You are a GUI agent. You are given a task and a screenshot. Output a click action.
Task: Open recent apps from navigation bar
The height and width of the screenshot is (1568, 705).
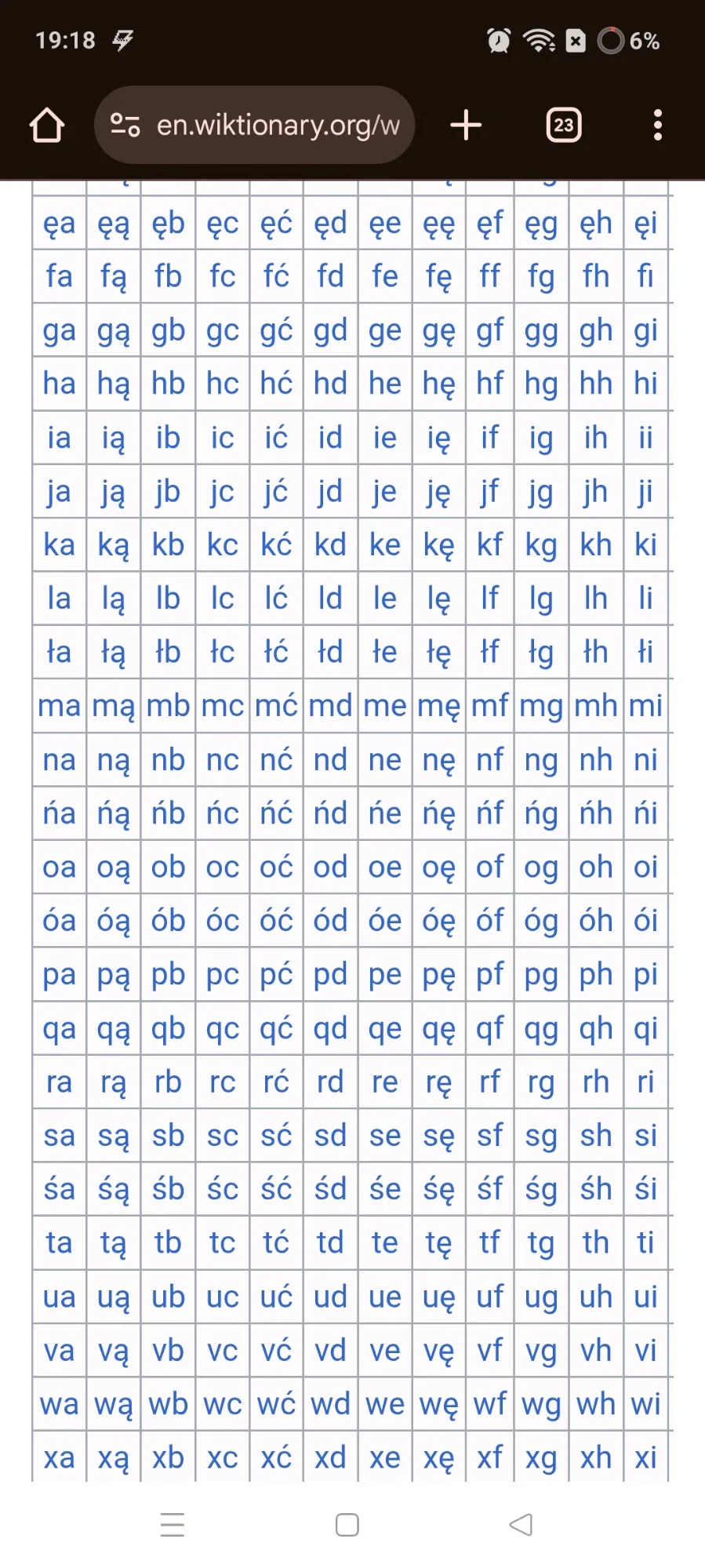tap(173, 1525)
